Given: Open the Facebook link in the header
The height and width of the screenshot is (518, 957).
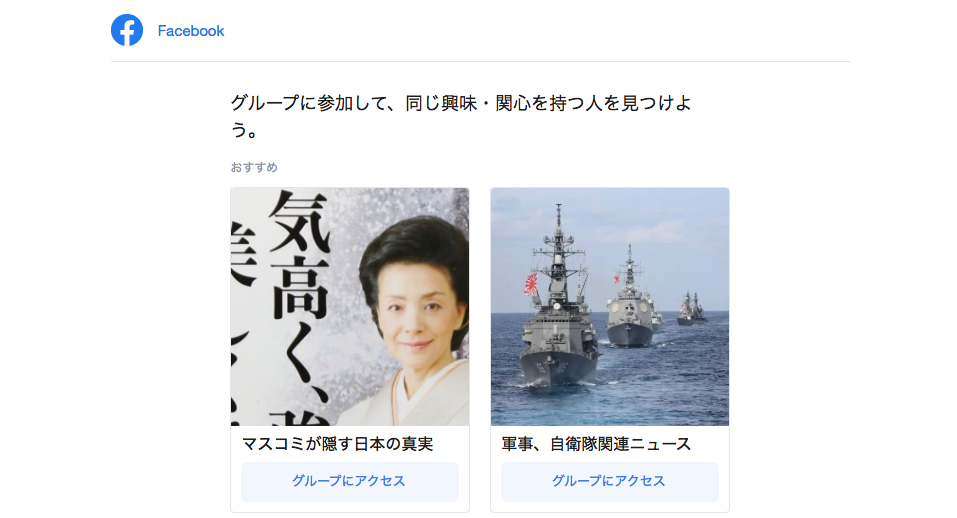Looking at the screenshot, I should click(x=190, y=31).
